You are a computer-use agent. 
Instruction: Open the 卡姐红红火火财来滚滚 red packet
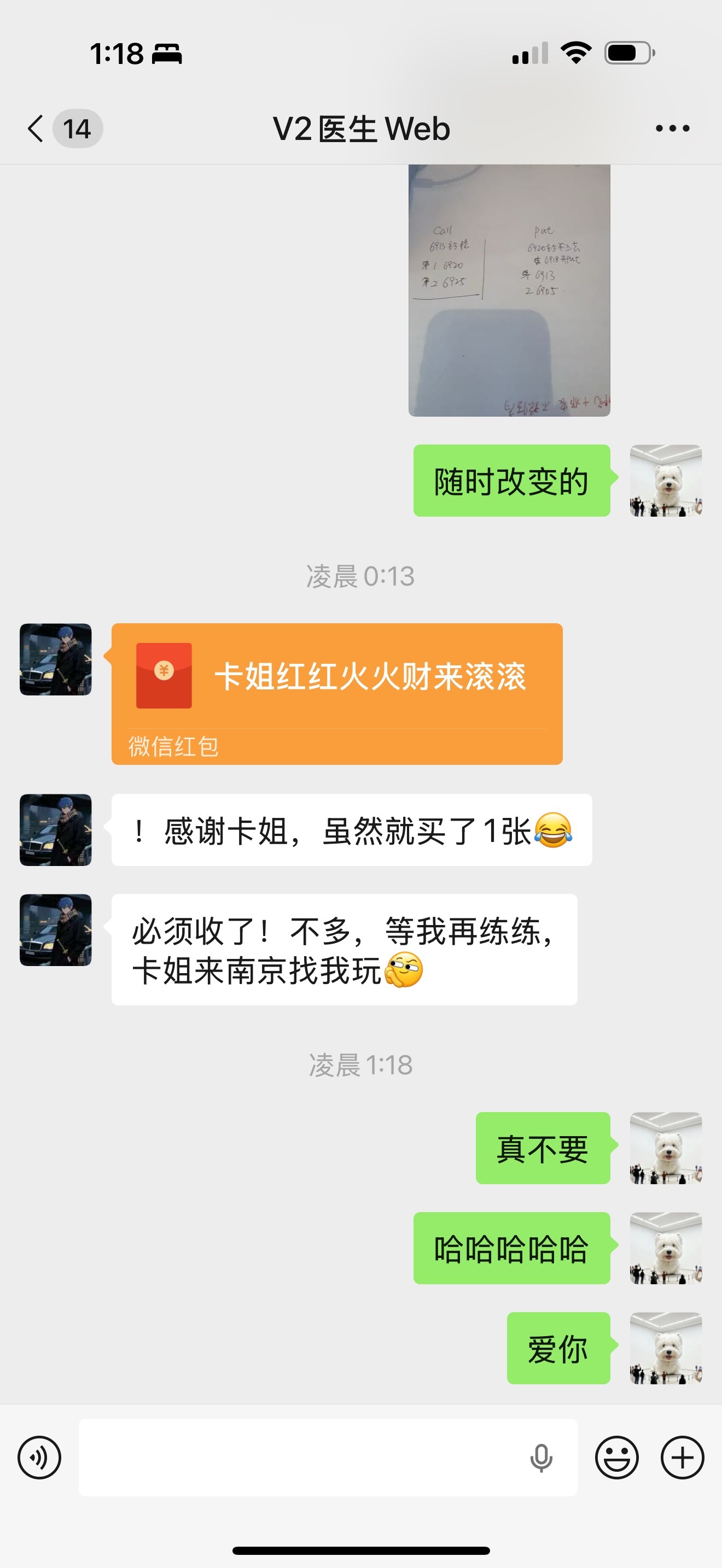tap(336, 693)
